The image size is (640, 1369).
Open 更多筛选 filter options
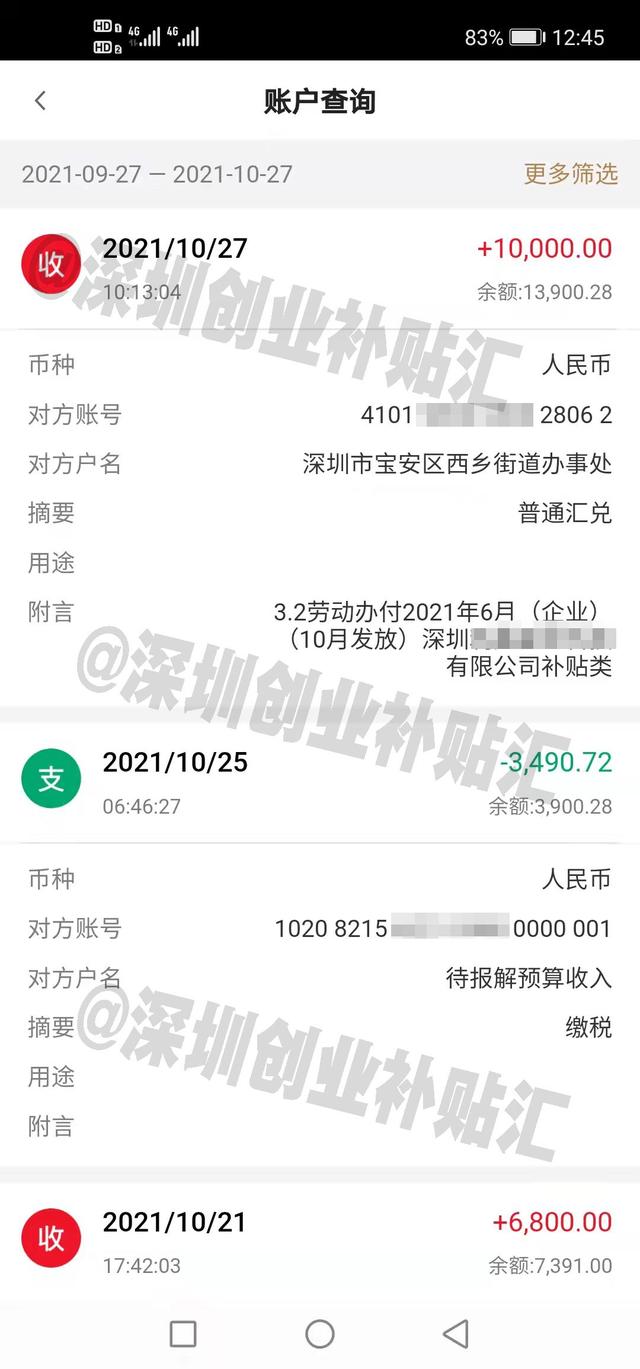[571, 174]
